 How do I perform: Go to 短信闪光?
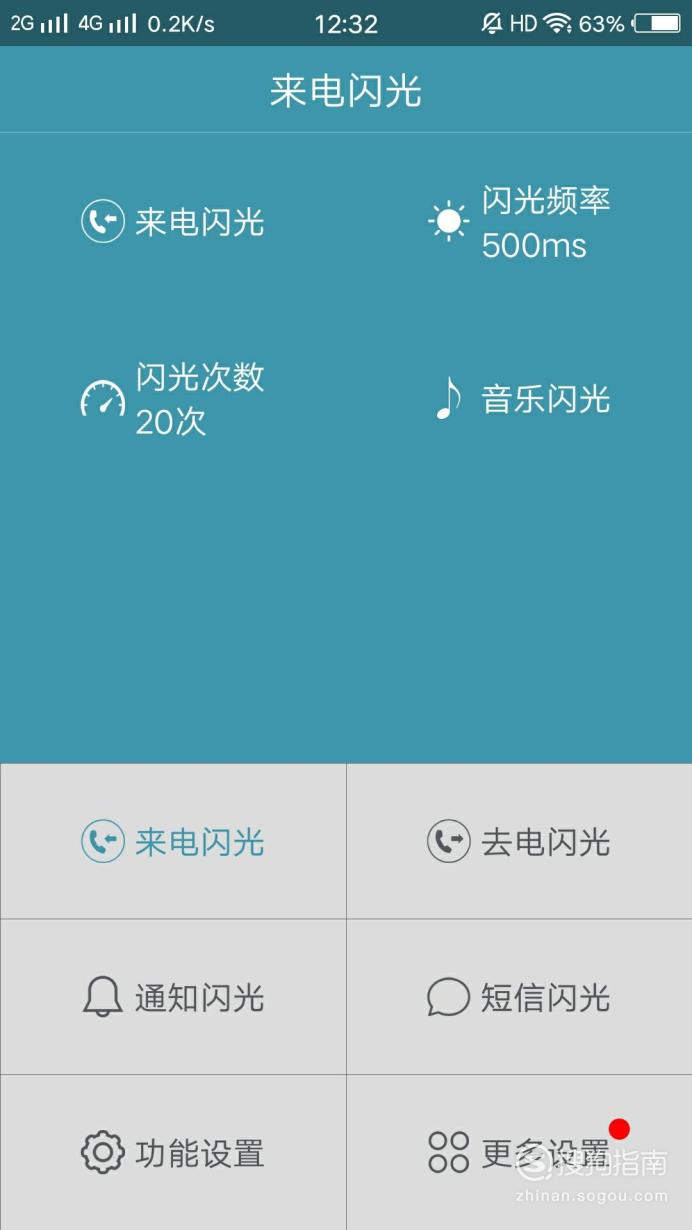[x=520, y=997]
